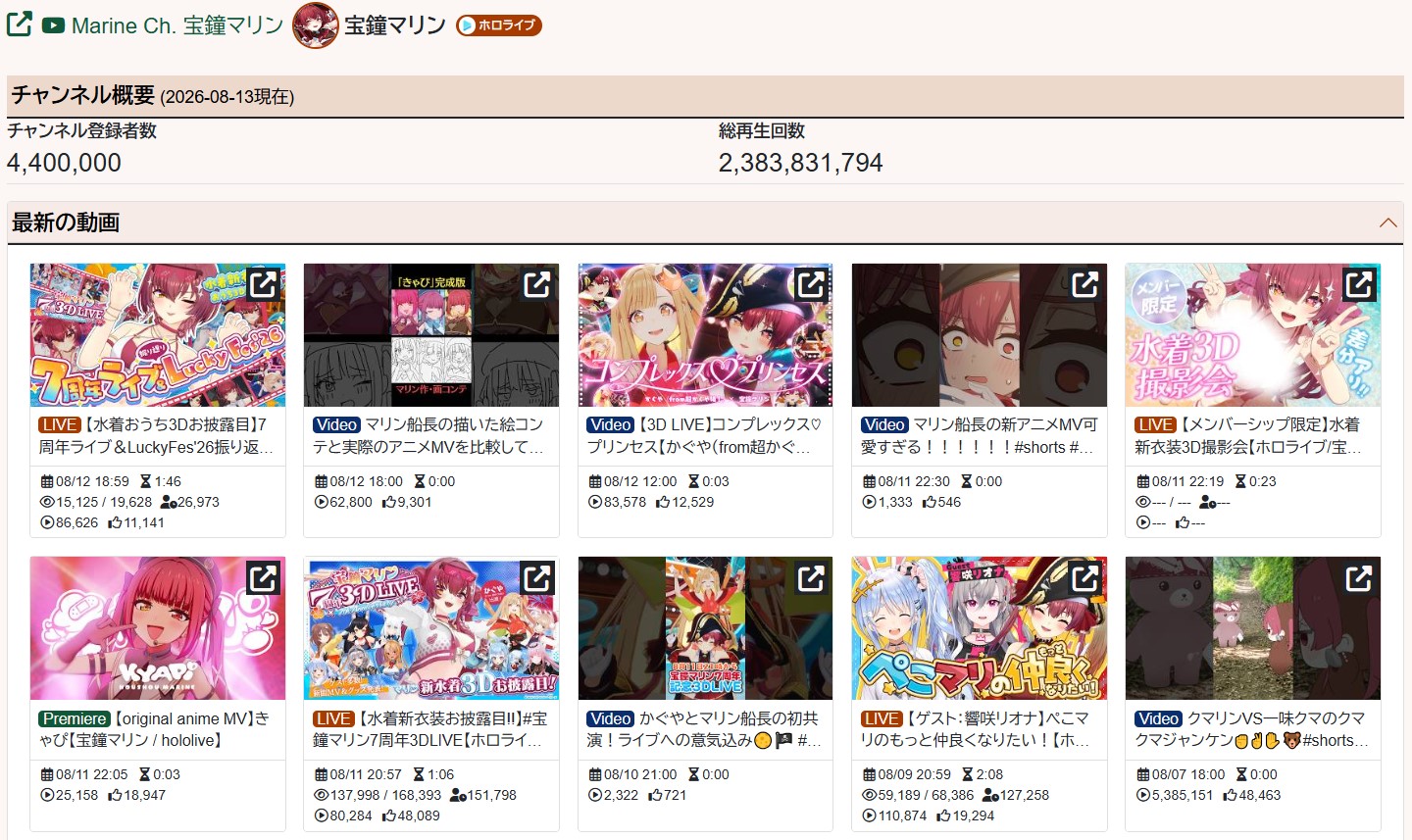
Task: Tap the ホロライブ group tag
Action: 499,25
